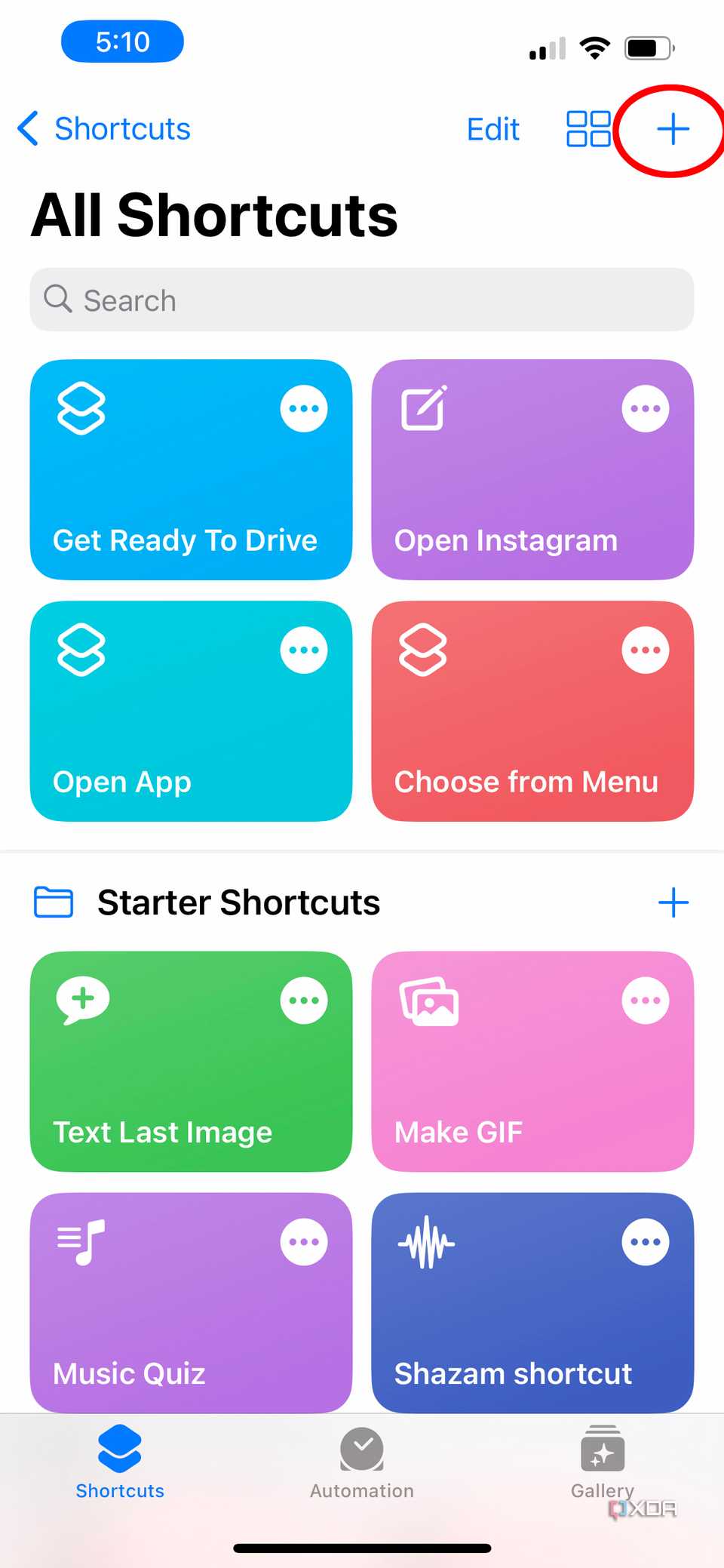Open the Get Ready To Drive shortcut icon

[78, 408]
